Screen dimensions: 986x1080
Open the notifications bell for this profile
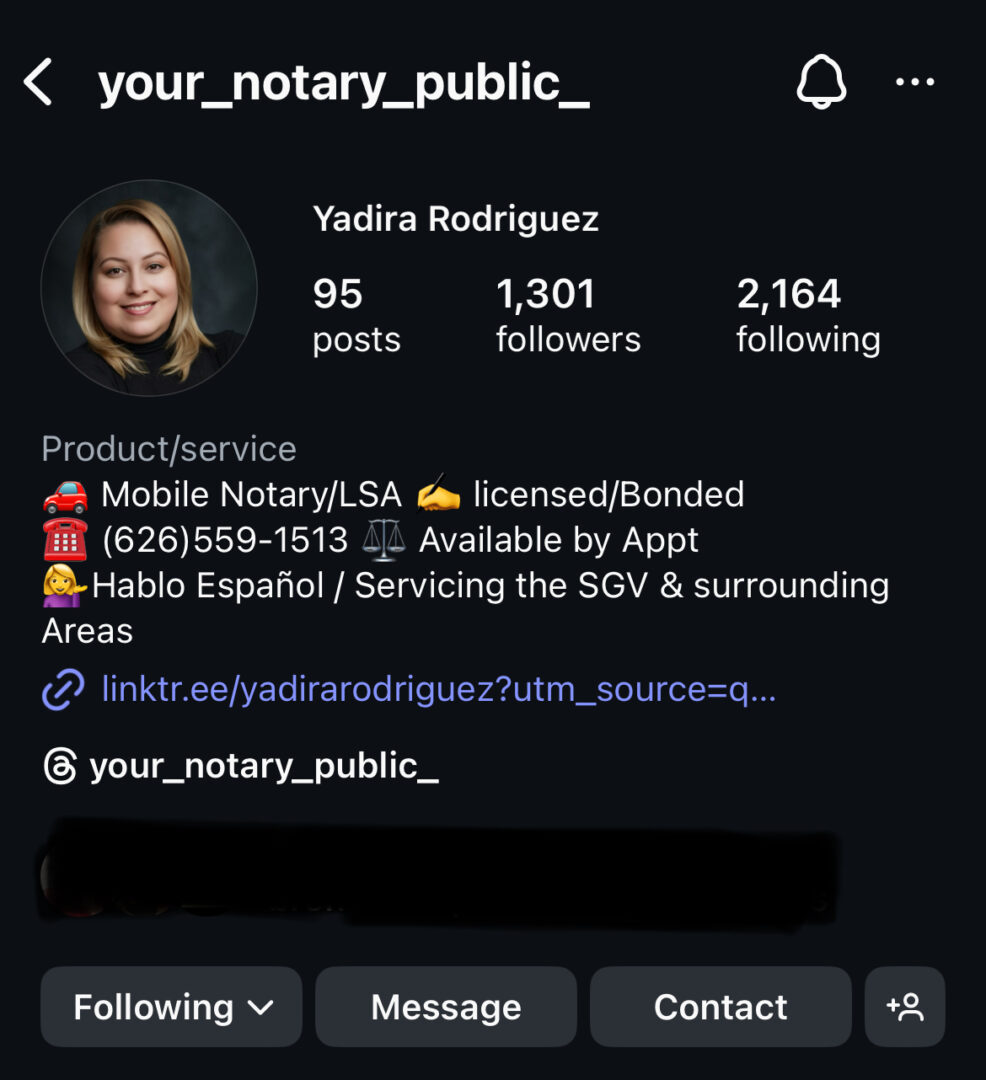pyautogui.click(x=821, y=82)
